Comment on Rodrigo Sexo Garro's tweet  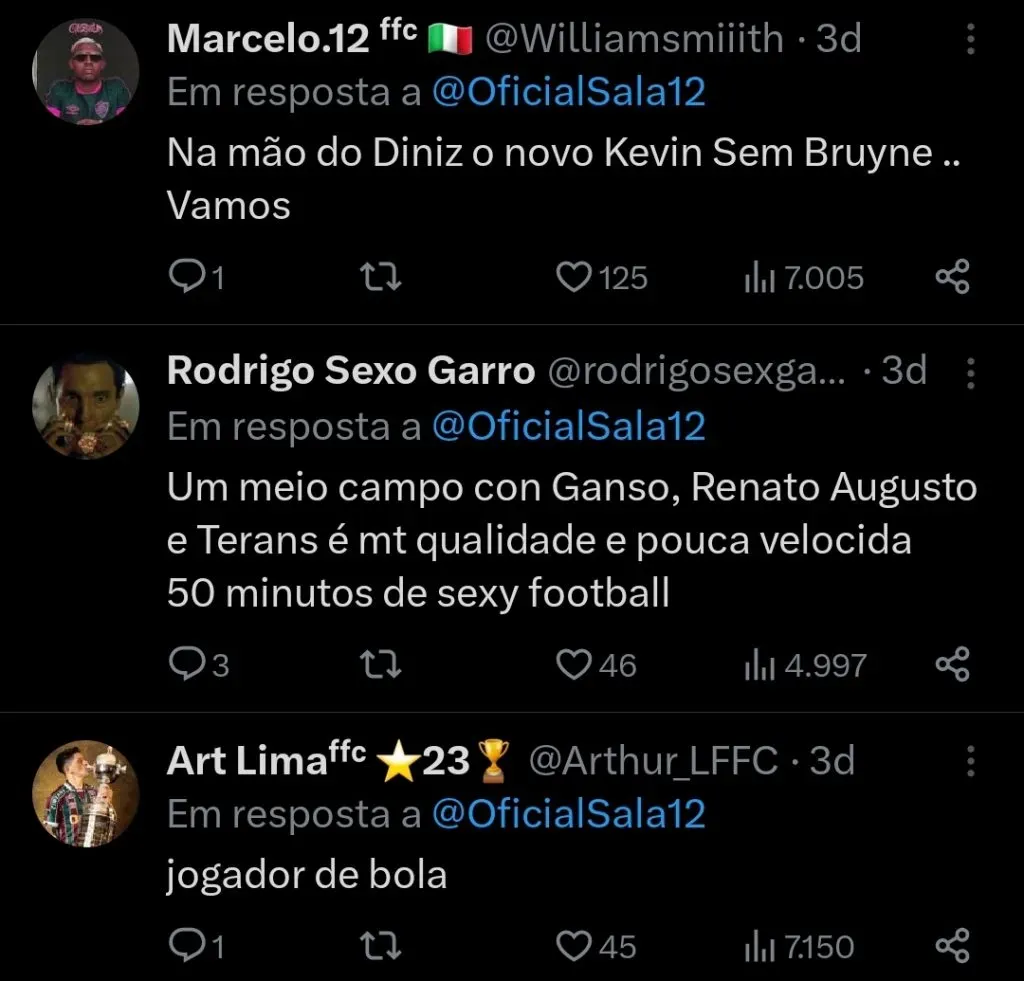[x=184, y=664]
